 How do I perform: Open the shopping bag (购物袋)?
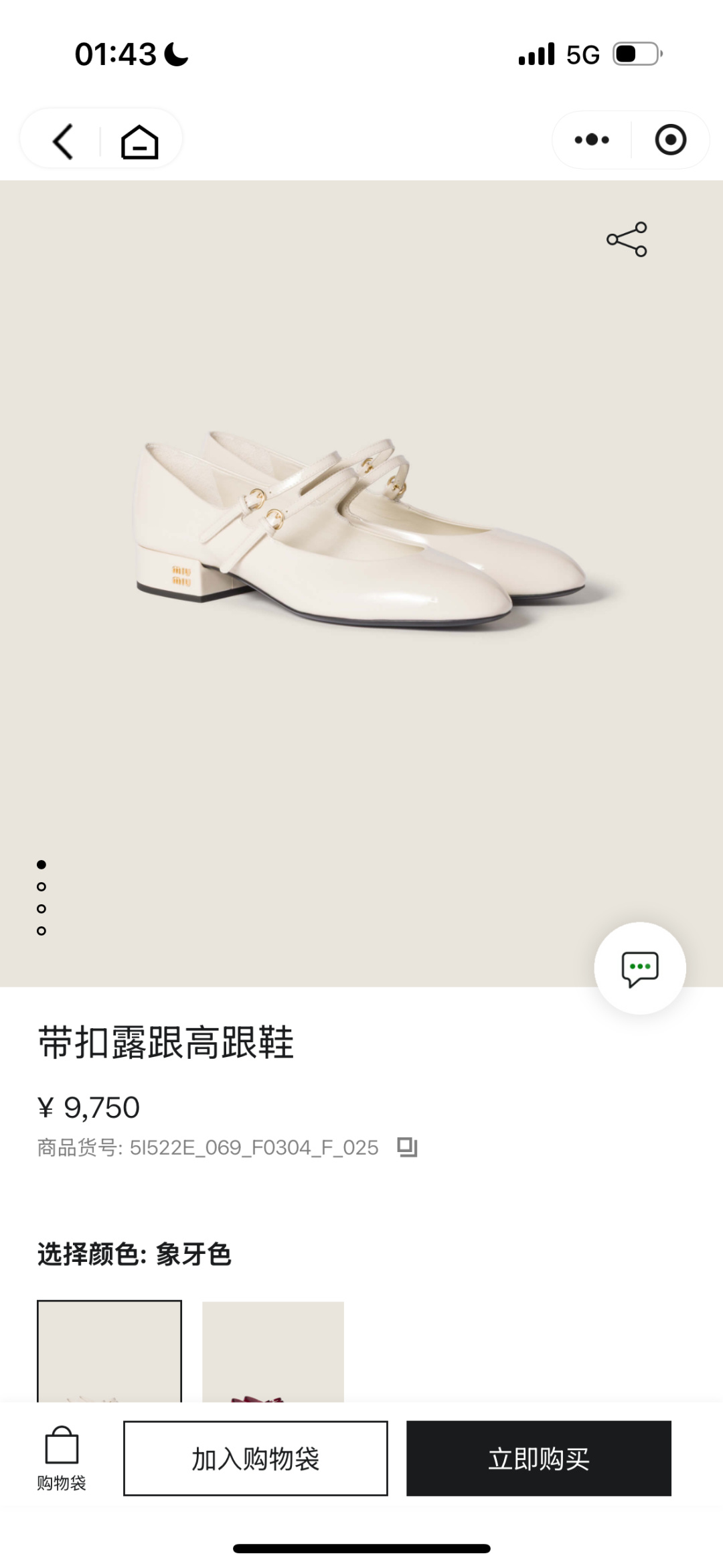click(62, 1457)
